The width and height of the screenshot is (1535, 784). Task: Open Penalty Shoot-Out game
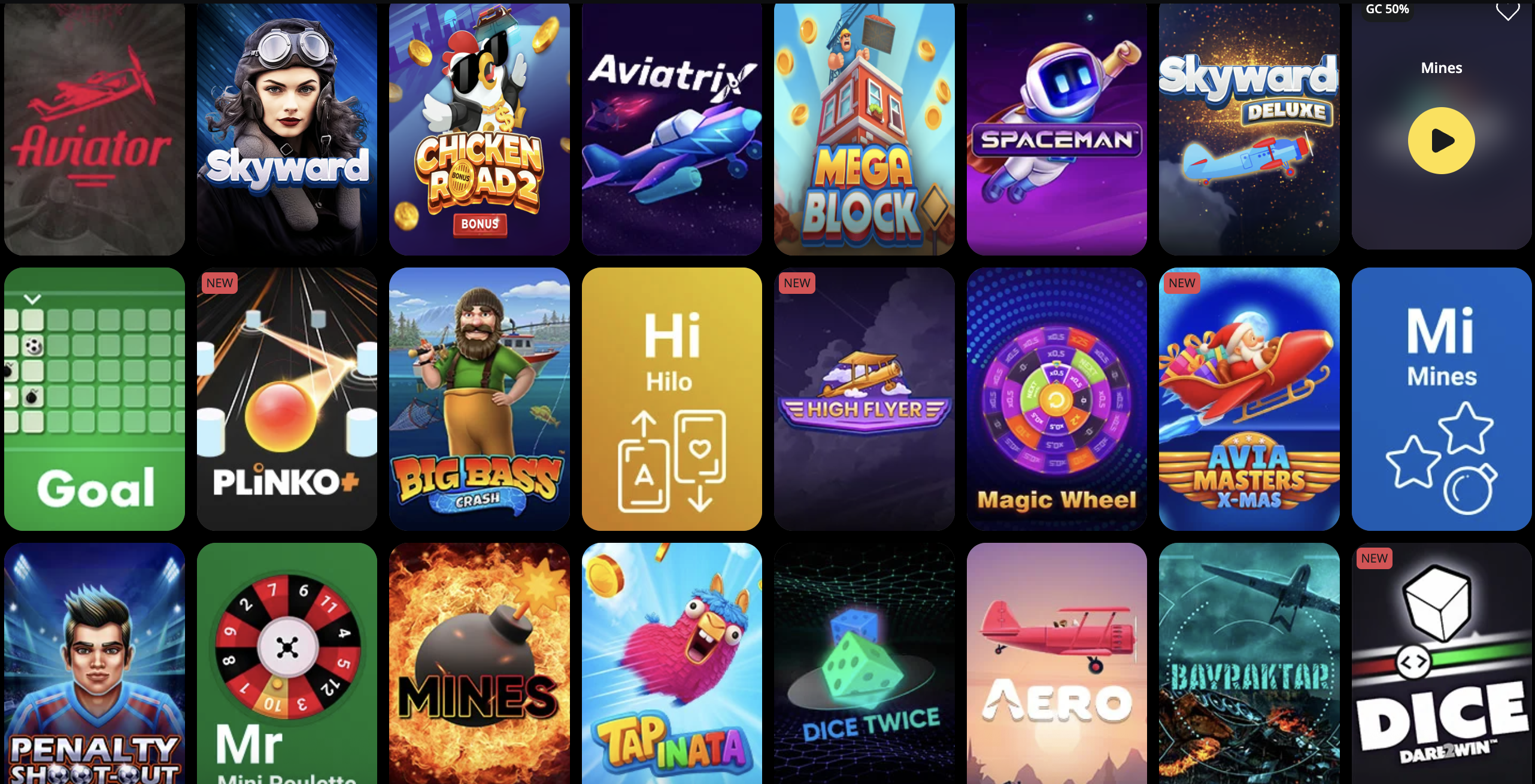pyautogui.click(x=94, y=663)
